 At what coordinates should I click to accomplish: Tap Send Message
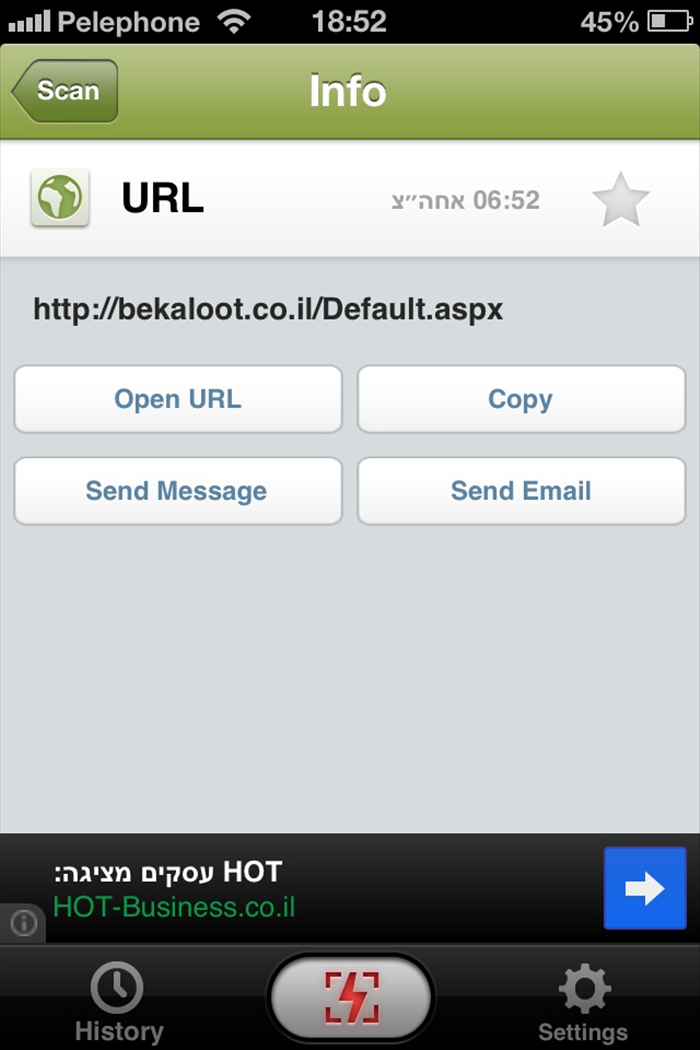[178, 491]
